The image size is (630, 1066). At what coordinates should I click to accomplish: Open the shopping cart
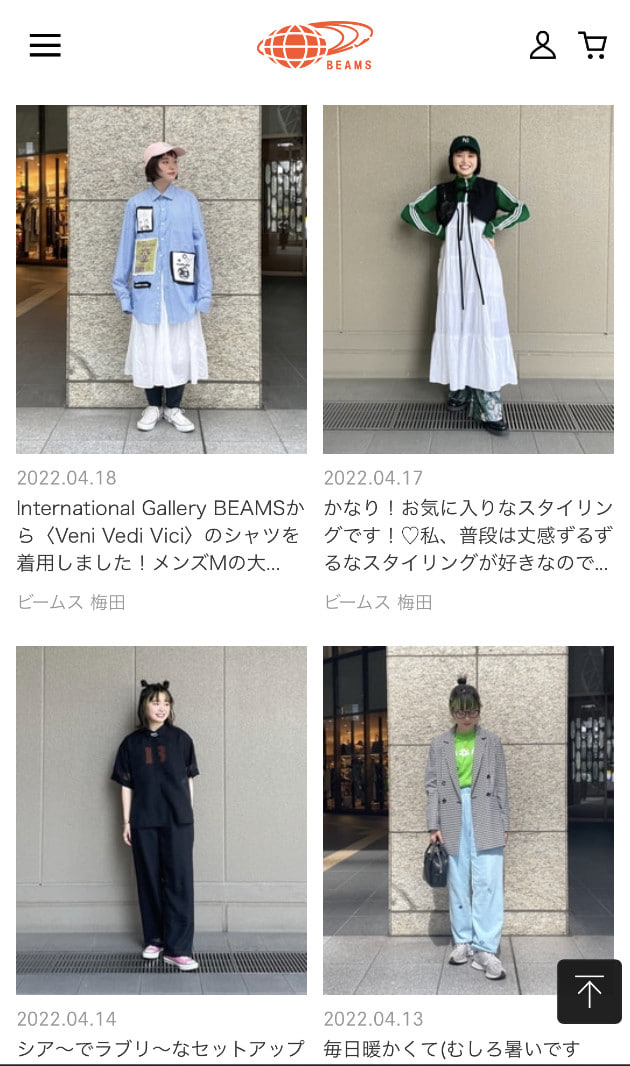592,45
